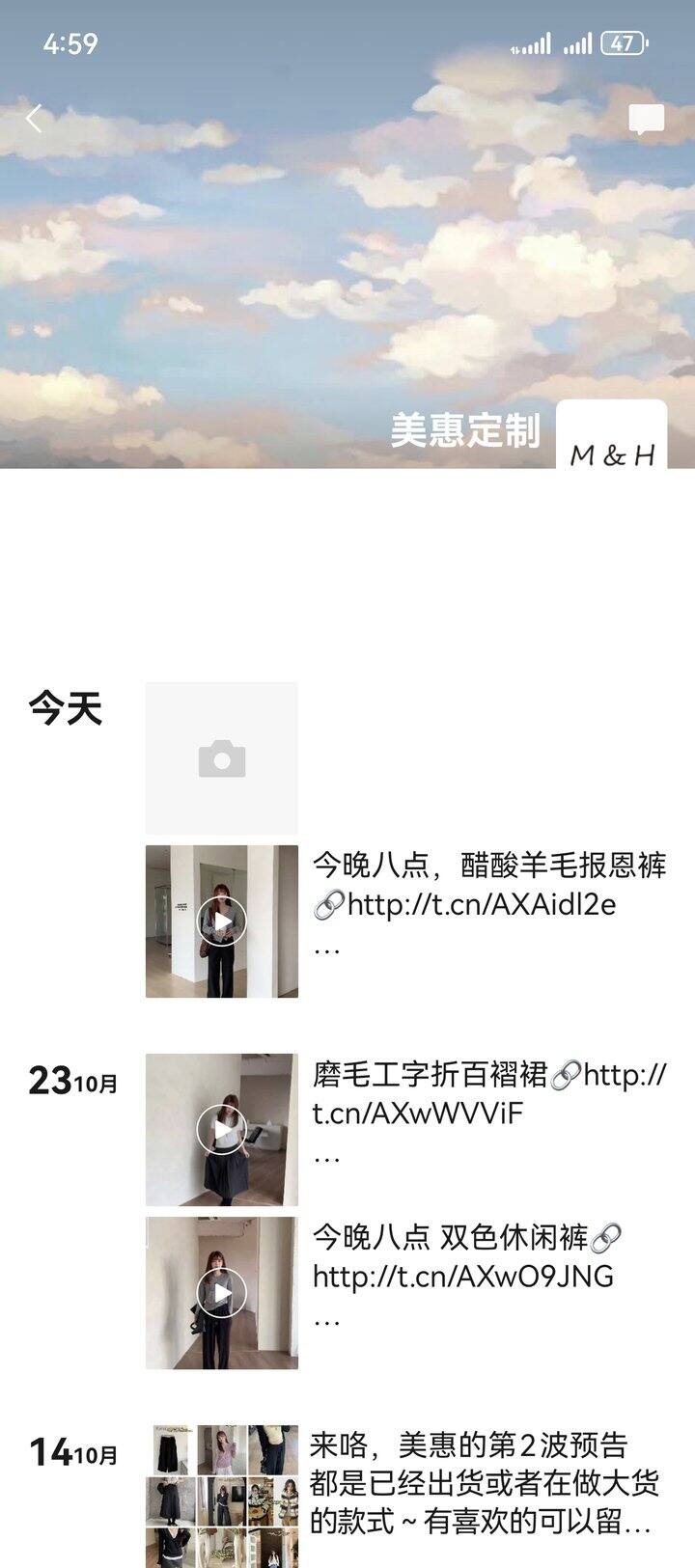Open the M&H profile avatar
This screenshot has height=1568, width=695.
612,436
